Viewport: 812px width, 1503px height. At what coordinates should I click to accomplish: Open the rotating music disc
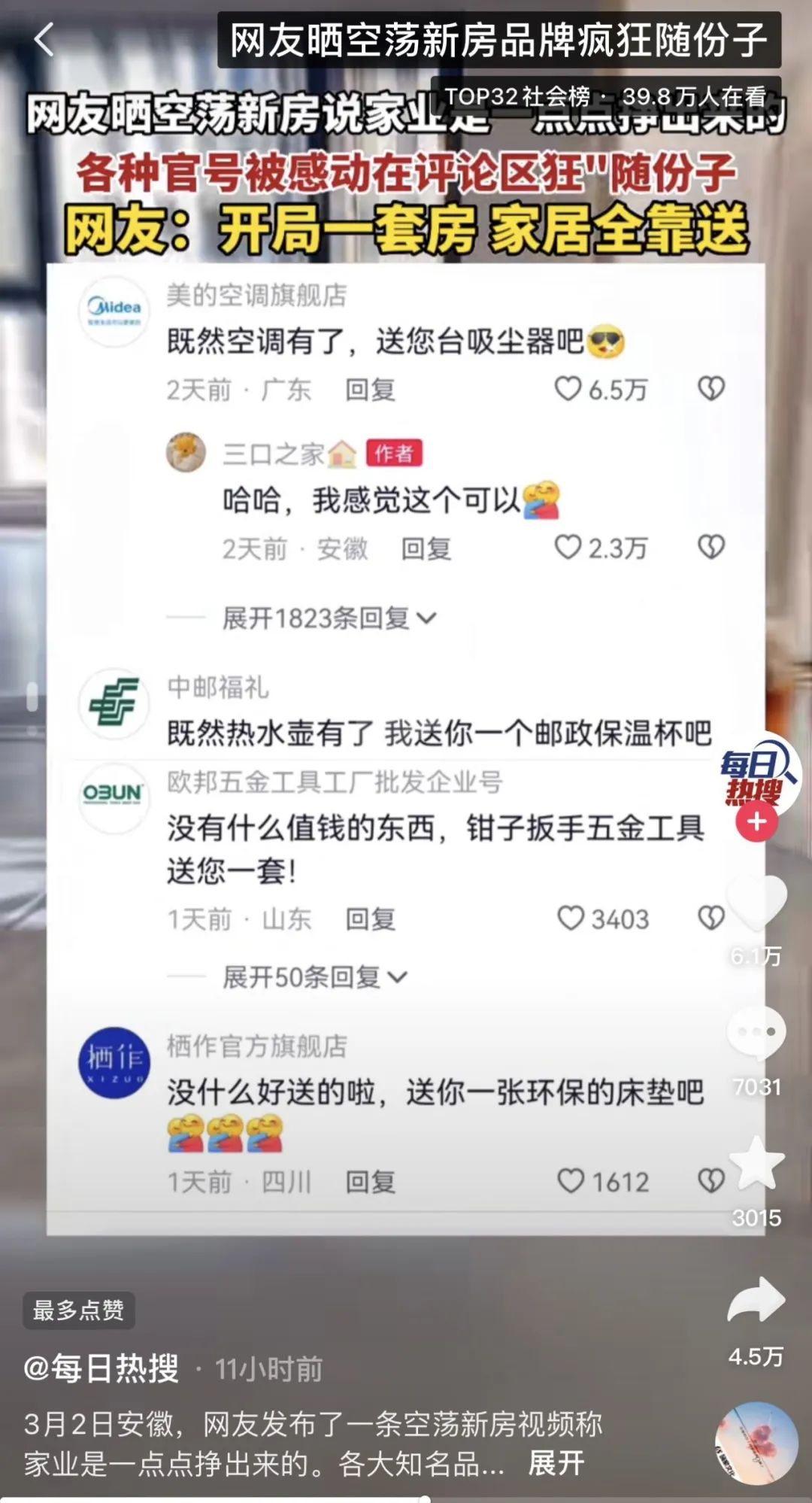click(x=756, y=1442)
